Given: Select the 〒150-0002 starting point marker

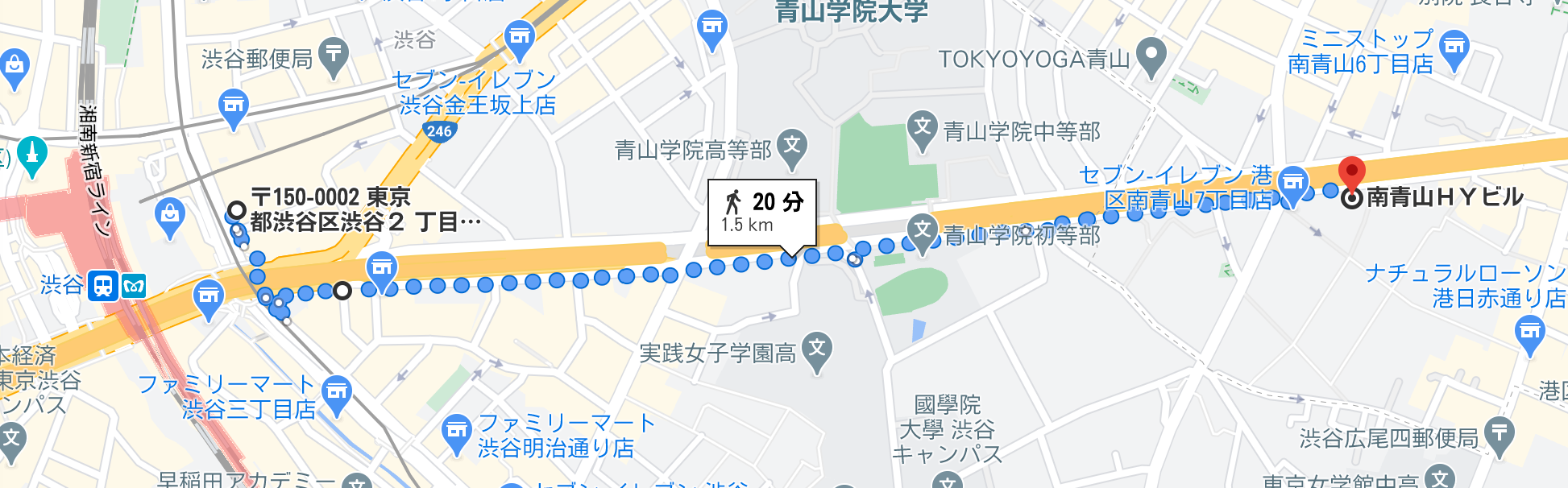Looking at the screenshot, I should pos(236,210).
